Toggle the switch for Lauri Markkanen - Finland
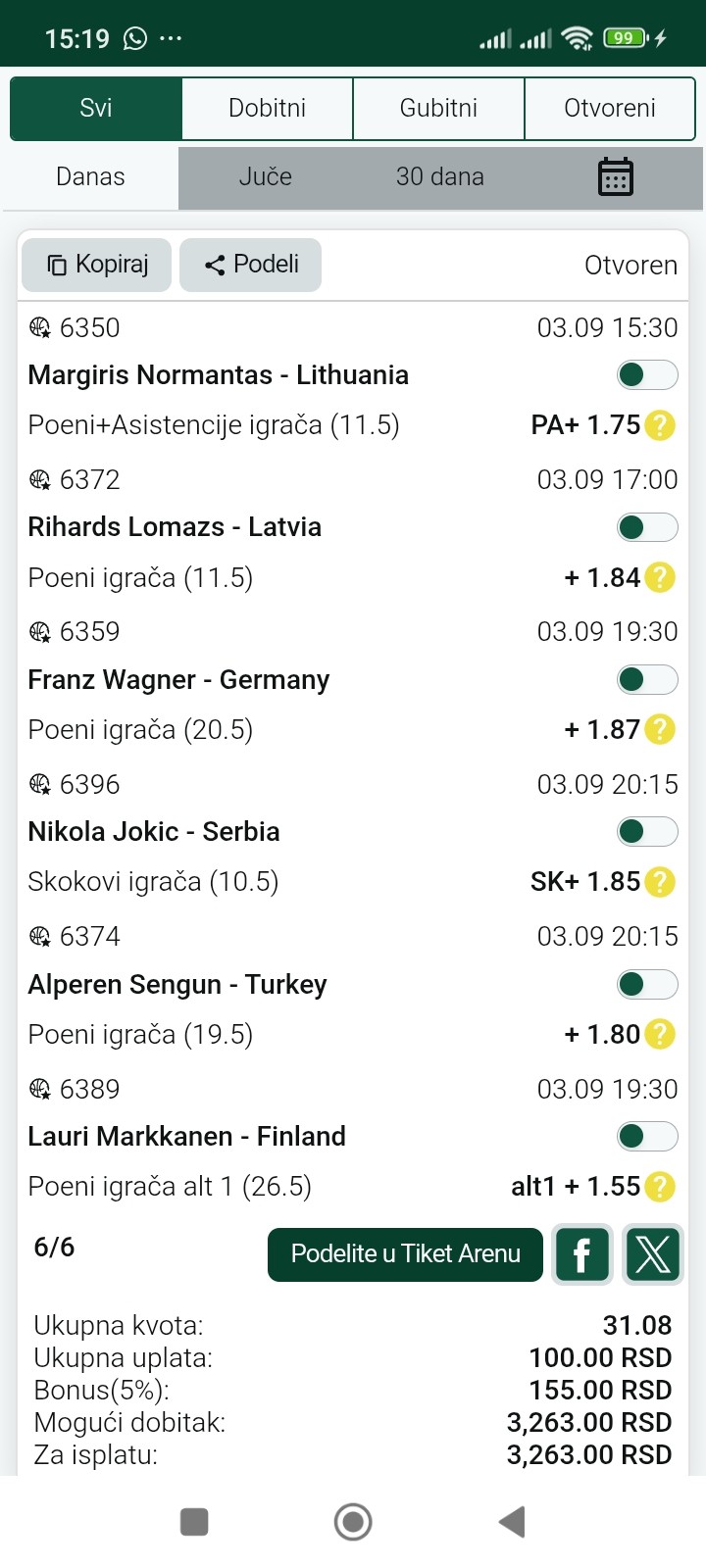 point(647,1136)
